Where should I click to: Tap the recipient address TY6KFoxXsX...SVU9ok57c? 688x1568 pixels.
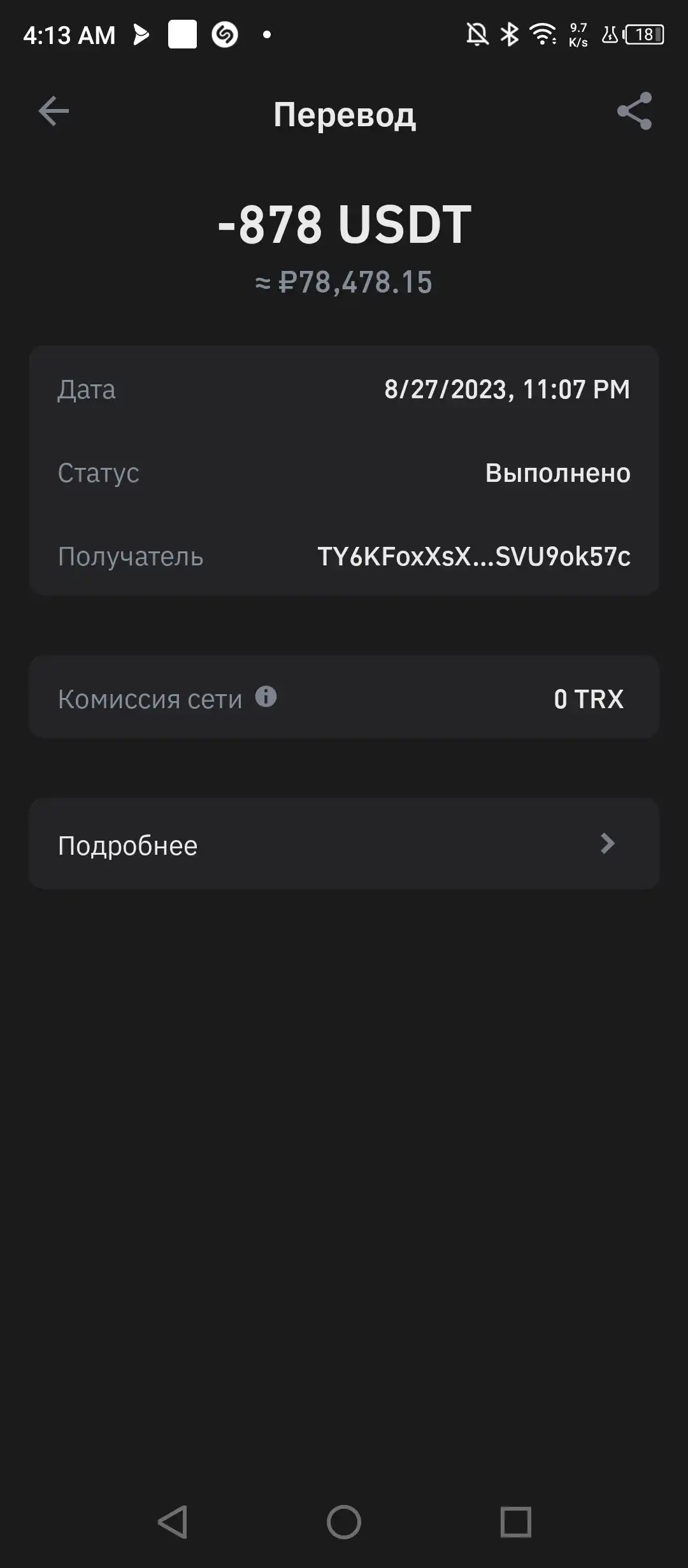474,556
